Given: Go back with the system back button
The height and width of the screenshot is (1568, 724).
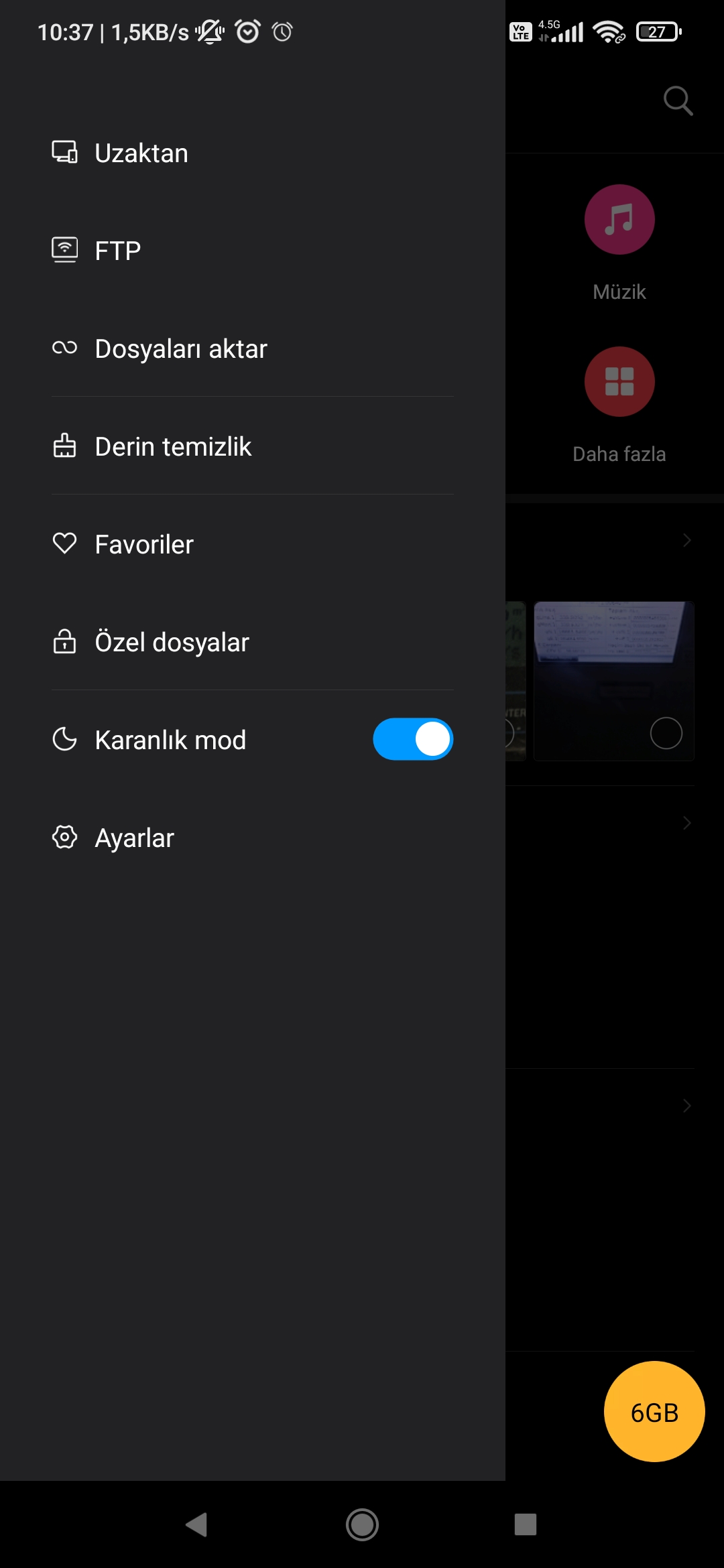Looking at the screenshot, I should (196, 1525).
